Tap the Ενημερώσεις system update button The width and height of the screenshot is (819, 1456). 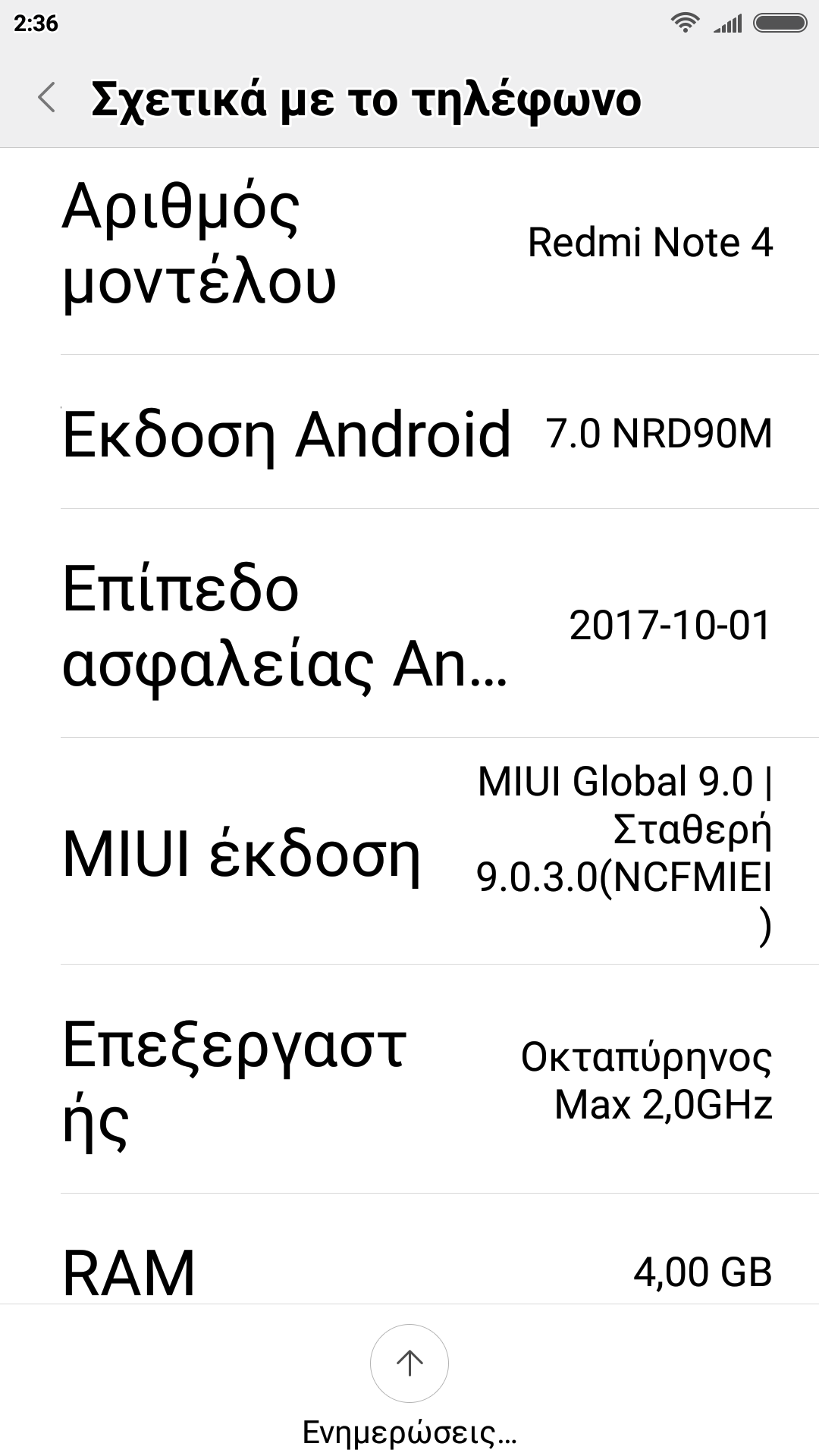pyautogui.click(x=409, y=1365)
